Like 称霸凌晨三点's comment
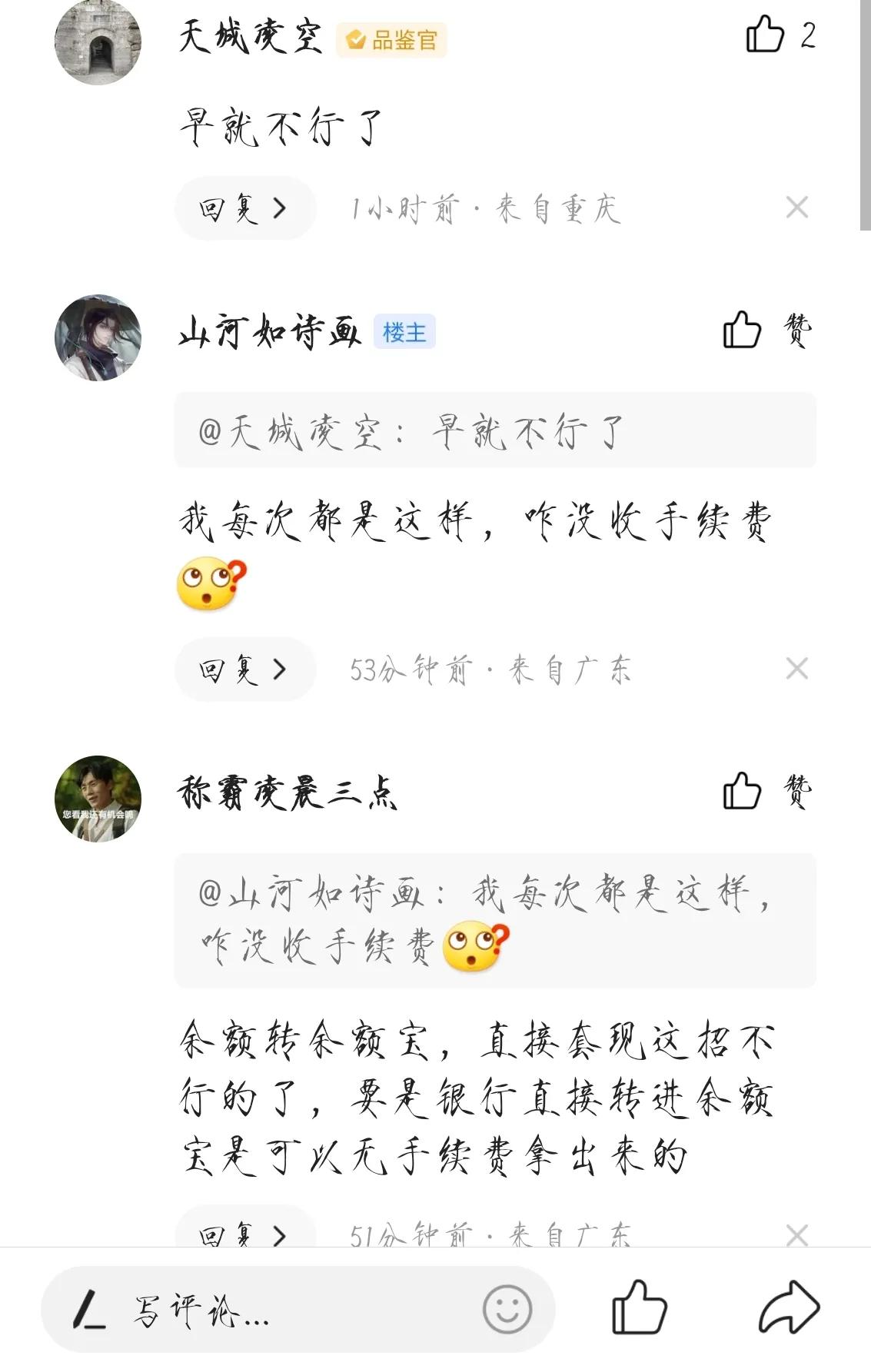The image size is (871, 1372). point(742,792)
